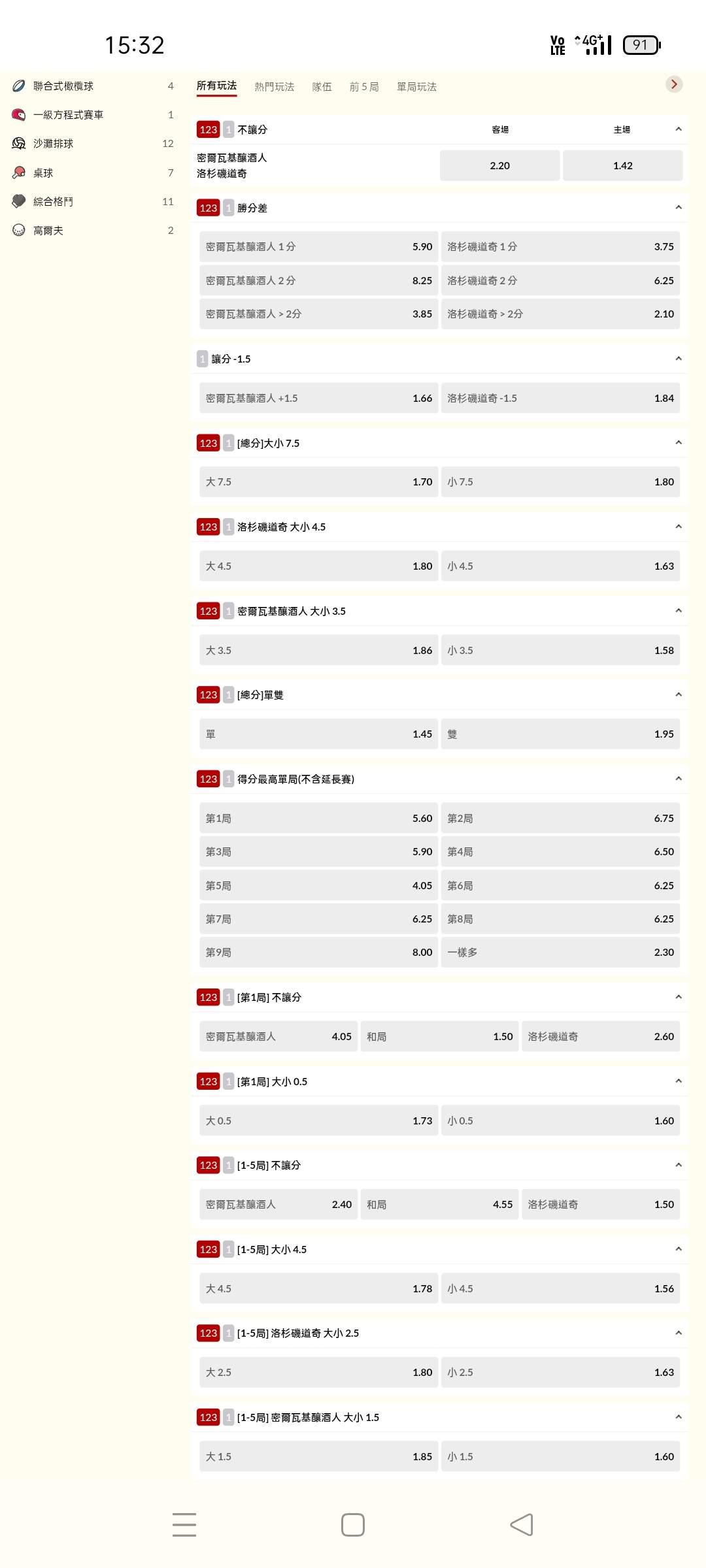Go back with the system back button
Screen dimensions: 706x1568
click(x=522, y=1525)
